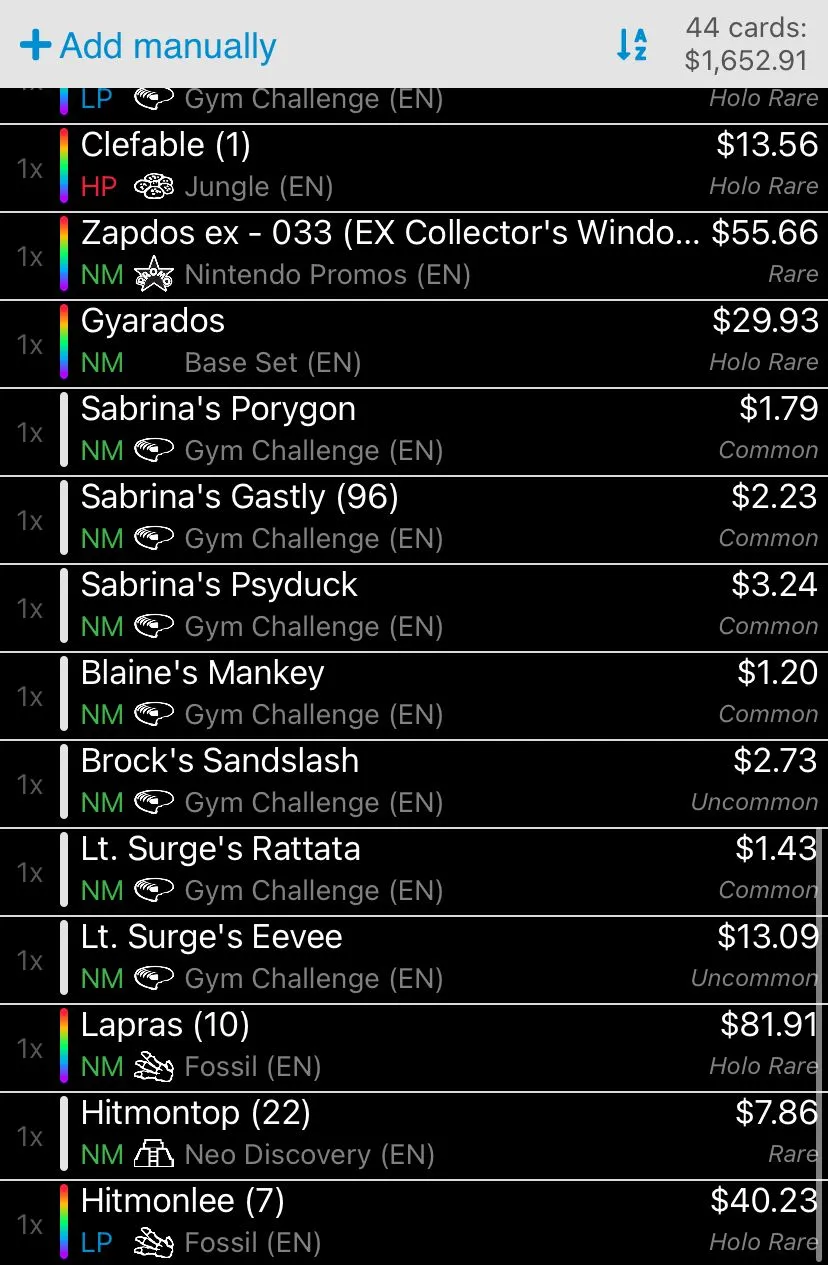Viewport: 828px width, 1265px height.
Task: Open Lt. Surge's Eevee card details
Action: click(x=414, y=960)
